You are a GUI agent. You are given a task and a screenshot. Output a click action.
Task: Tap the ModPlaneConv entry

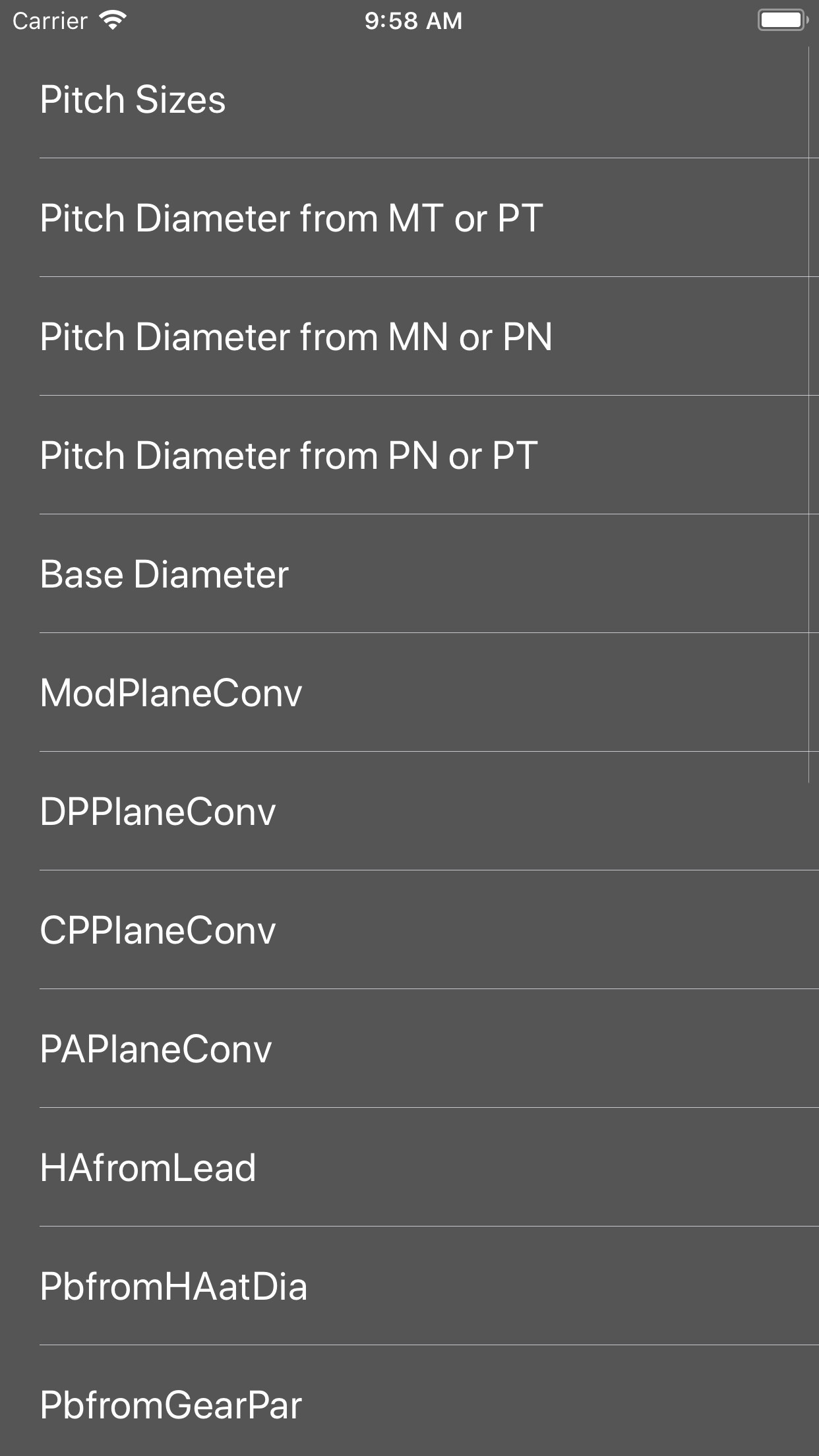tap(409, 692)
